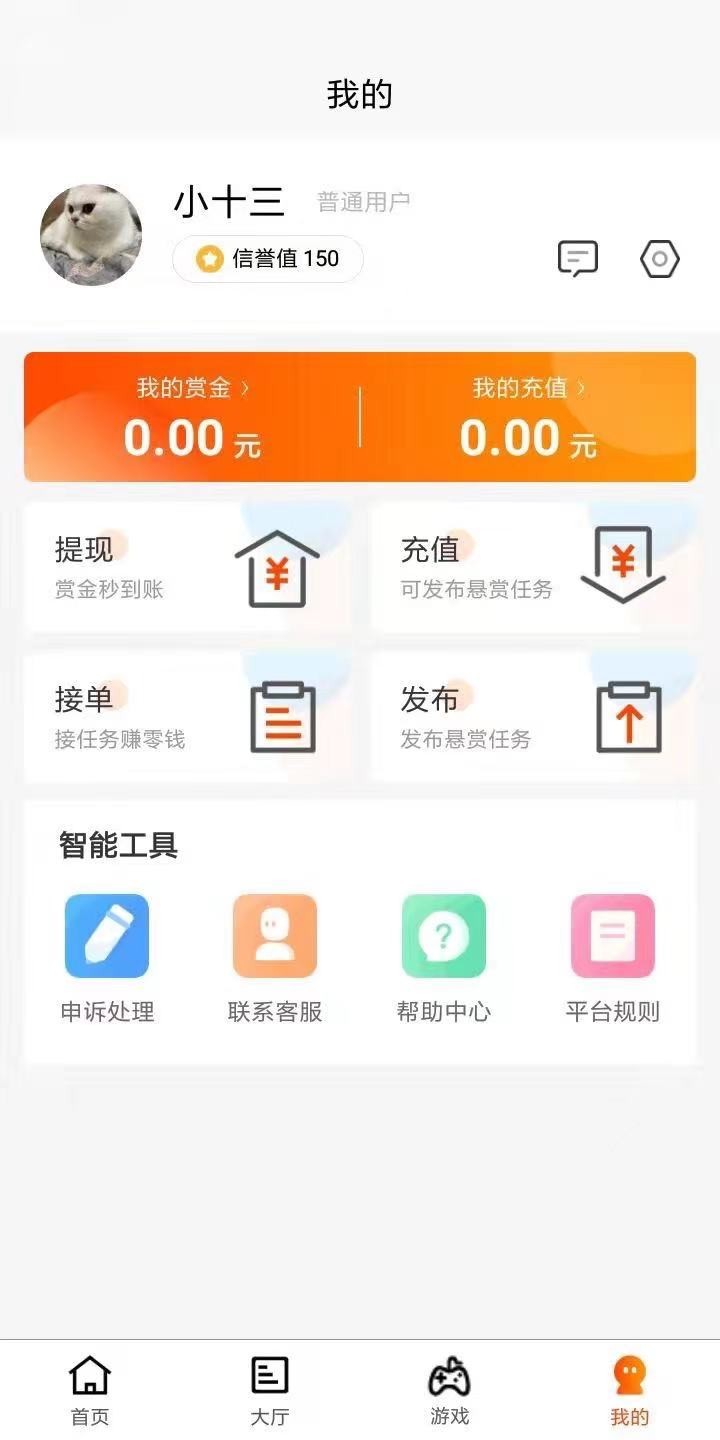Tap the 0.00 元 bounty amount

tap(194, 438)
